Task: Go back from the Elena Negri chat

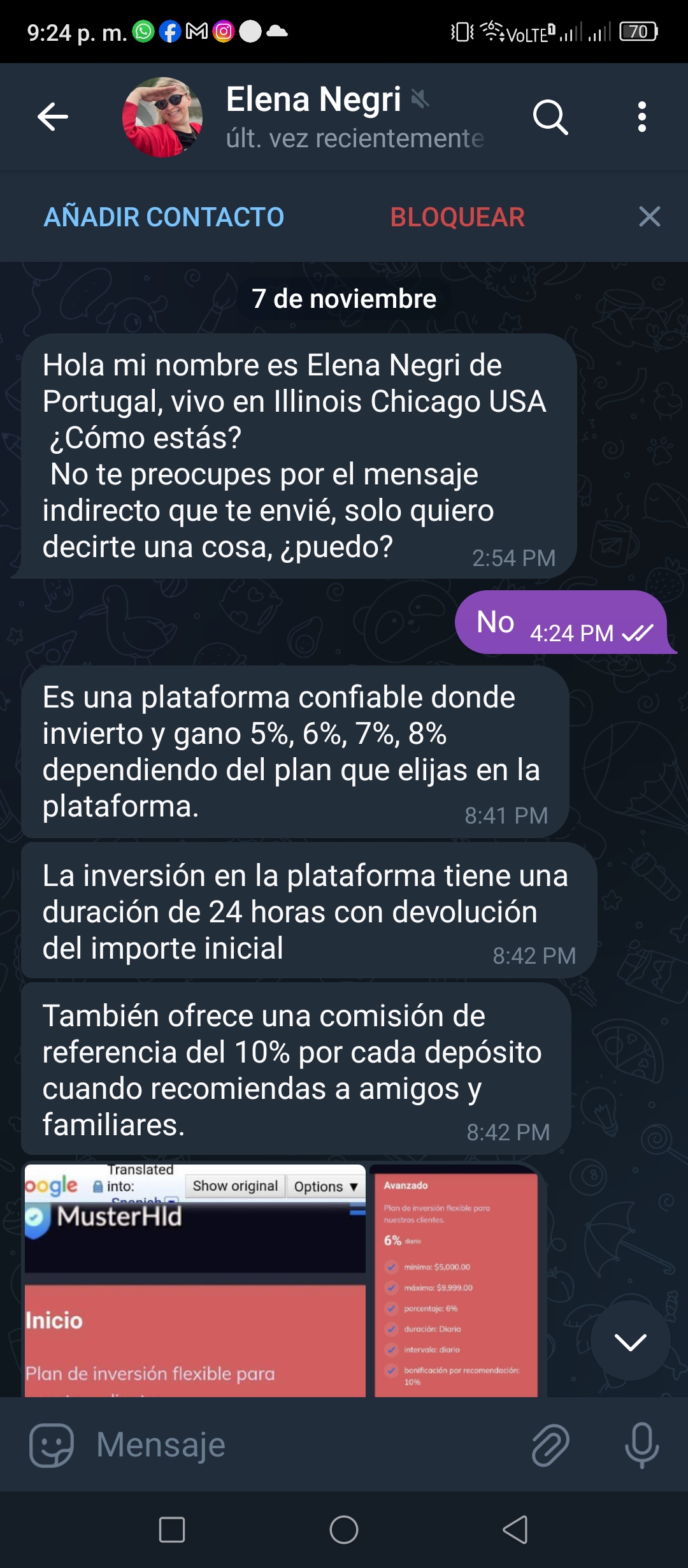Action: coord(53,117)
